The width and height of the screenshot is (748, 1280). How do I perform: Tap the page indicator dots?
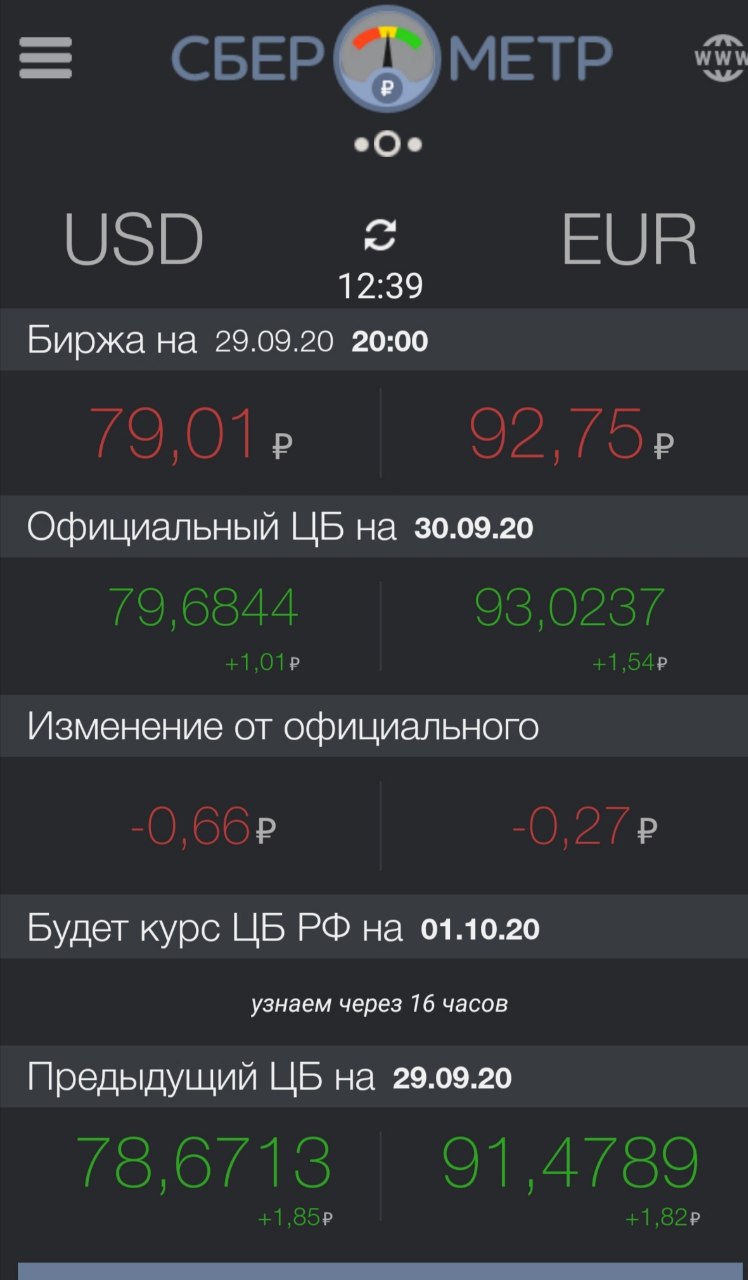388,144
